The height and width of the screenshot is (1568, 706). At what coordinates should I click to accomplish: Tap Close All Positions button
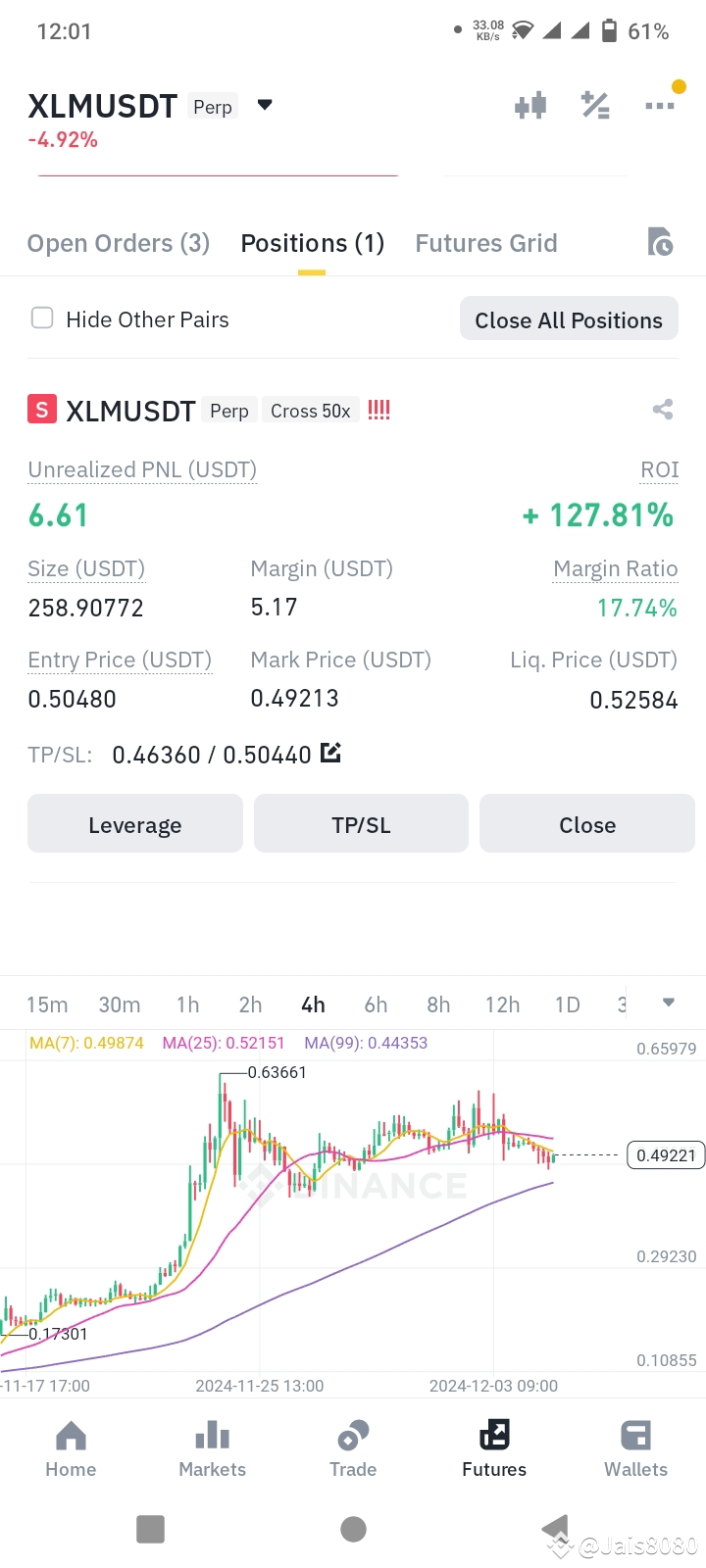click(569, 319)
